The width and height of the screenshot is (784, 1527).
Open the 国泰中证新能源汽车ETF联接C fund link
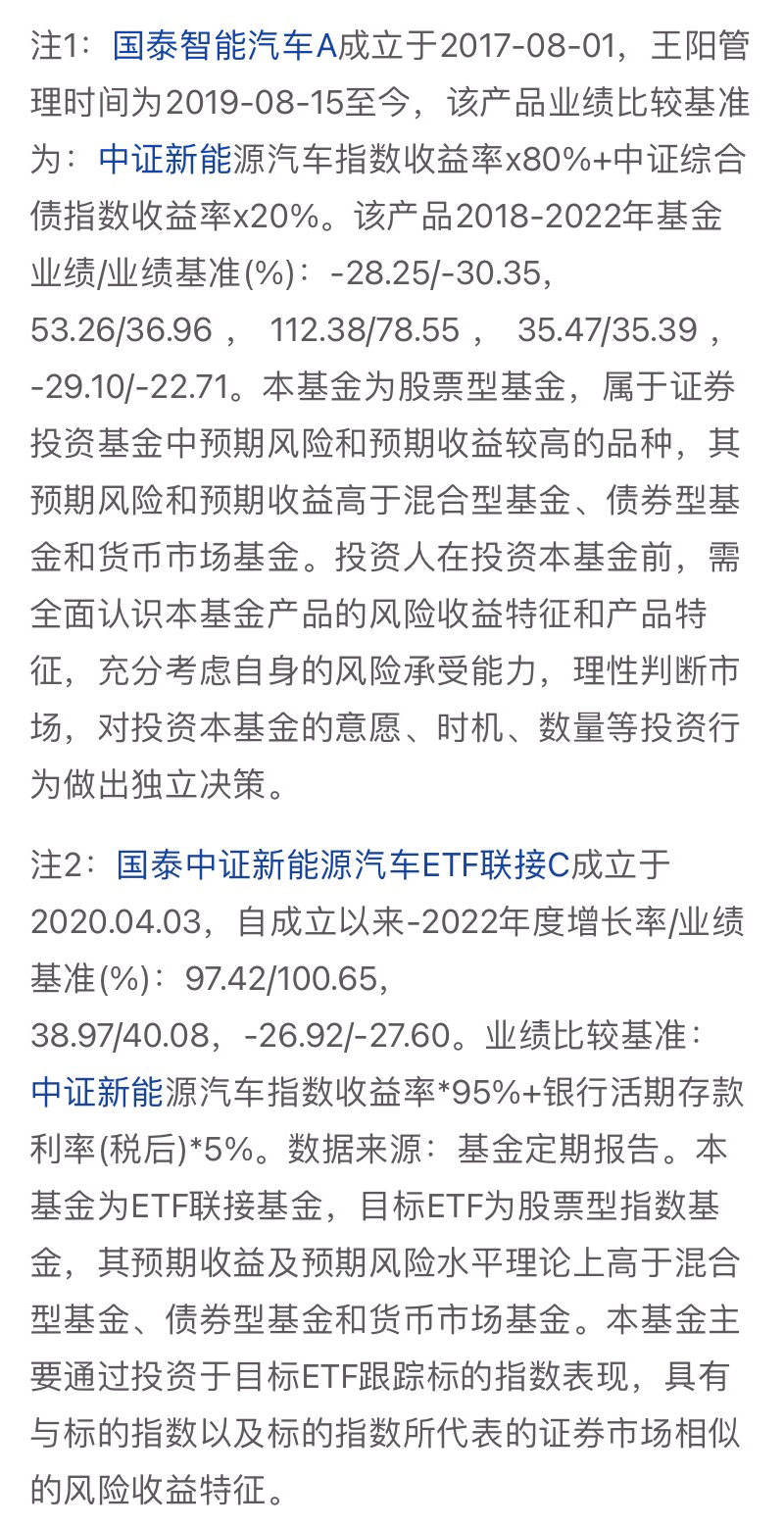coord(342,864)
